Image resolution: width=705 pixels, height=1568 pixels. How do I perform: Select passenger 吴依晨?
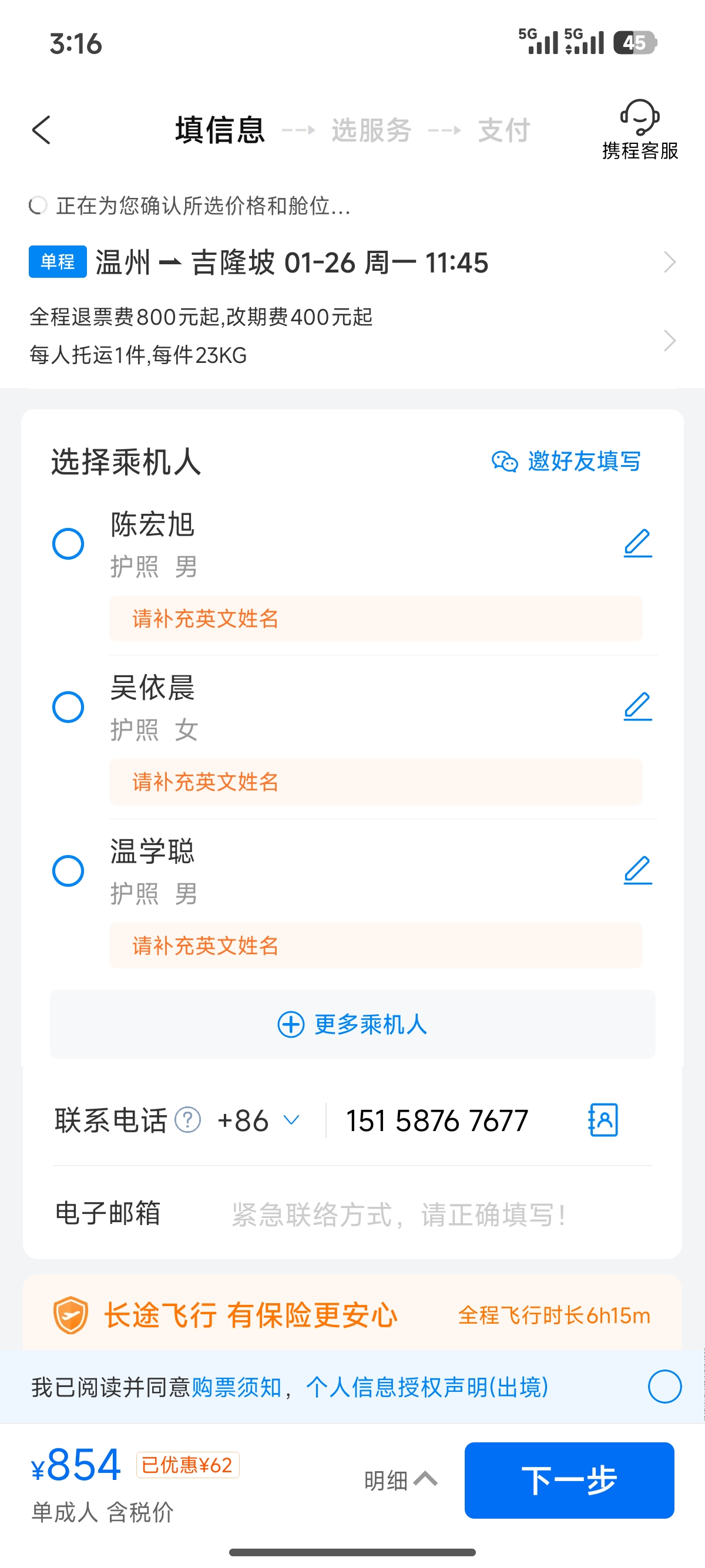point(68,707)
